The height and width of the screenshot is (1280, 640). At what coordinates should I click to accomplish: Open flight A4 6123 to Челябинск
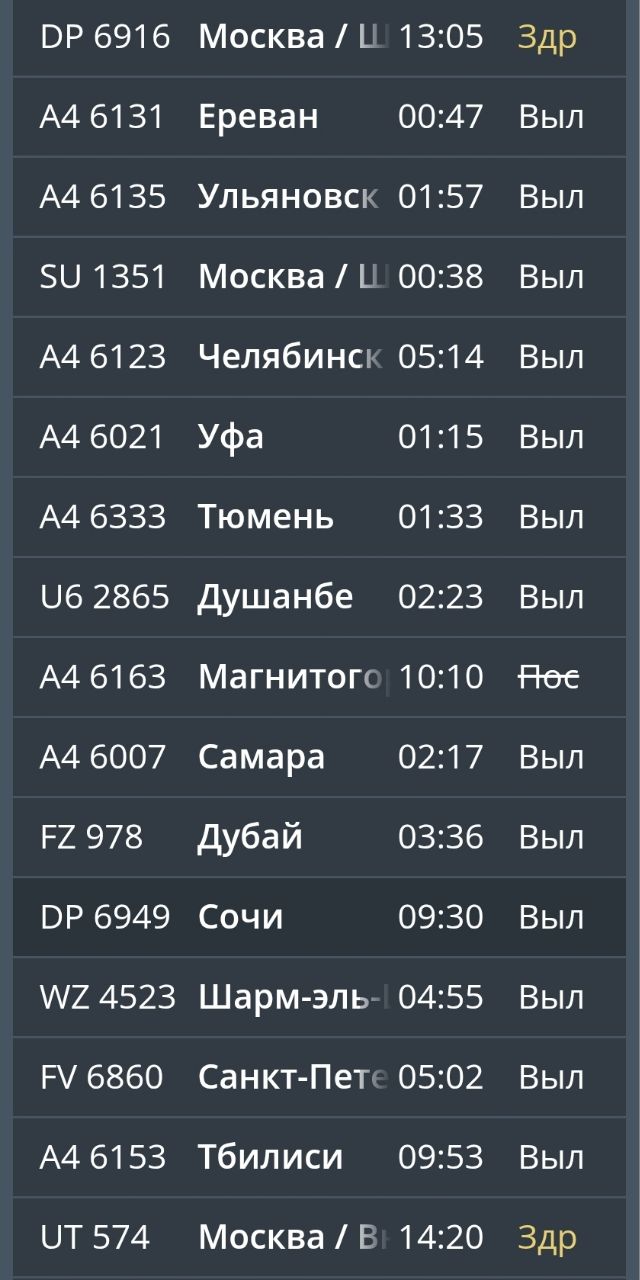coord(326,357)
